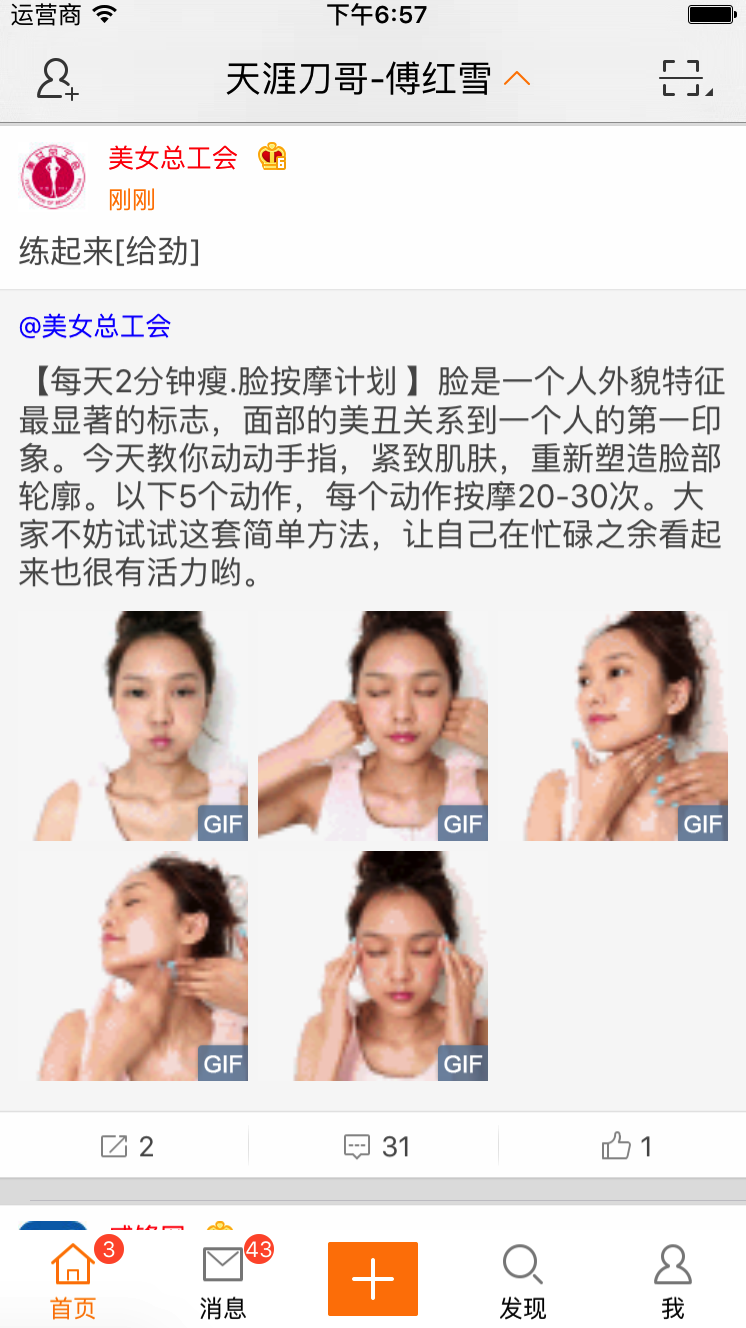Open the add friend icon
The image size is (746, 1328).
(x=57, y=79)
